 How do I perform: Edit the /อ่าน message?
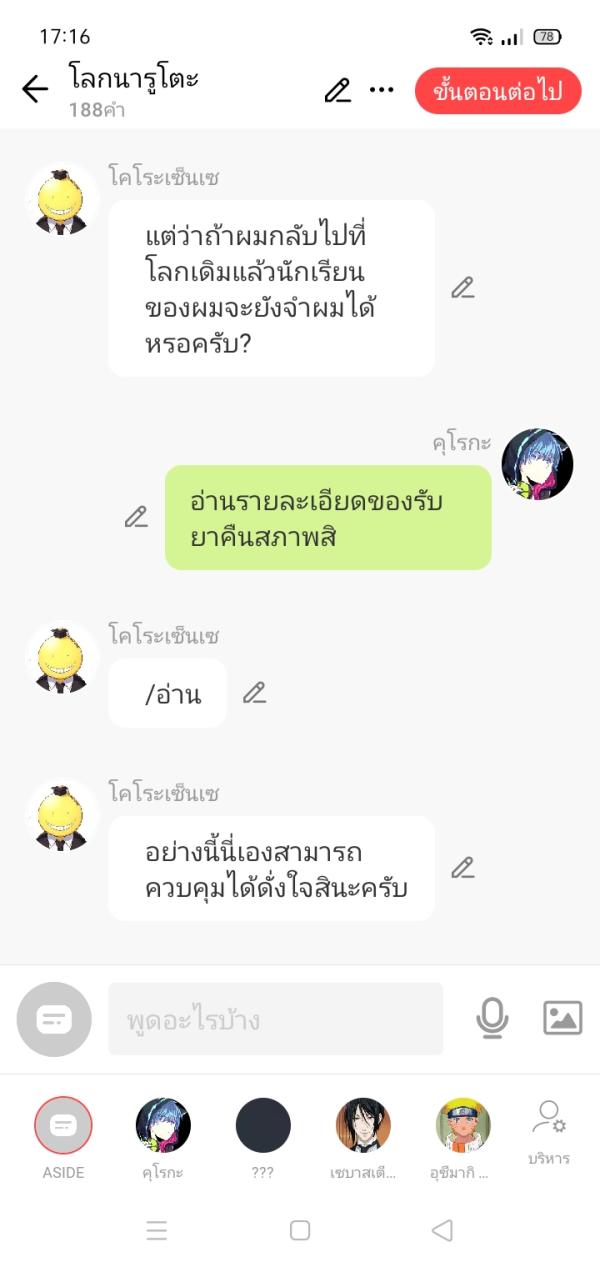point(255,692)
